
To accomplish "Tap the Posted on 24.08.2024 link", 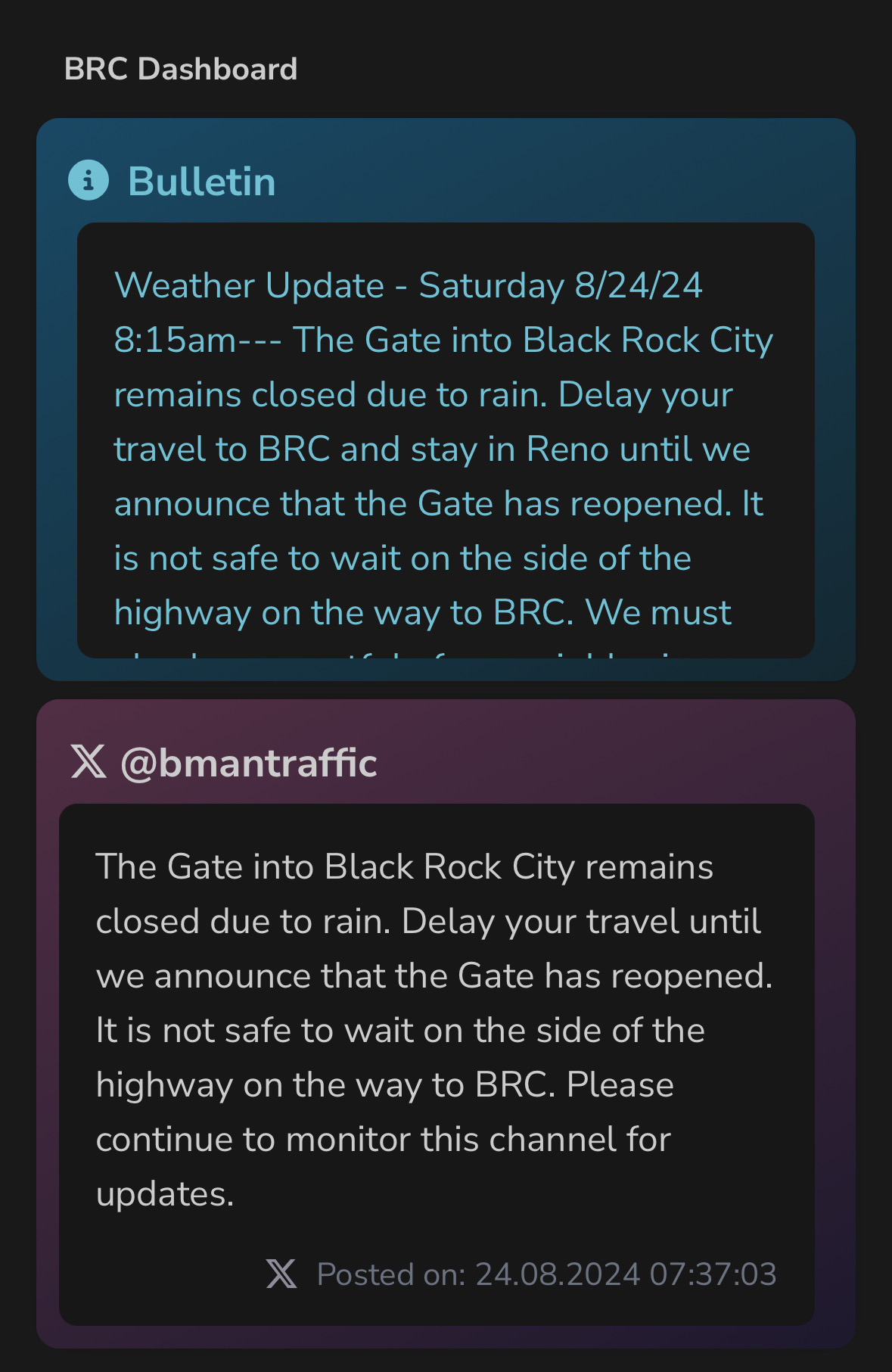I will [545, 1274].
